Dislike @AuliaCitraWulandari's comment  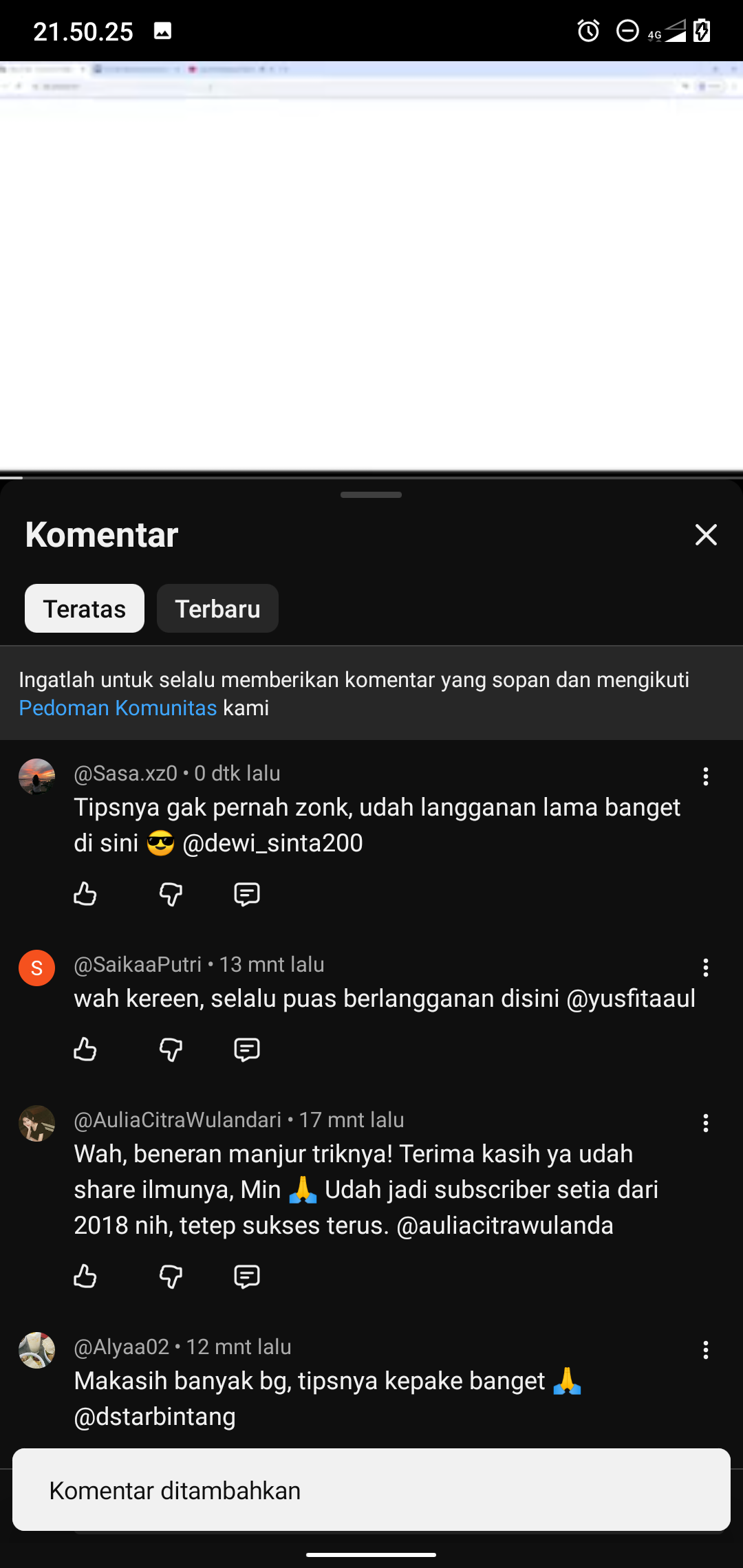(171, 1276)
